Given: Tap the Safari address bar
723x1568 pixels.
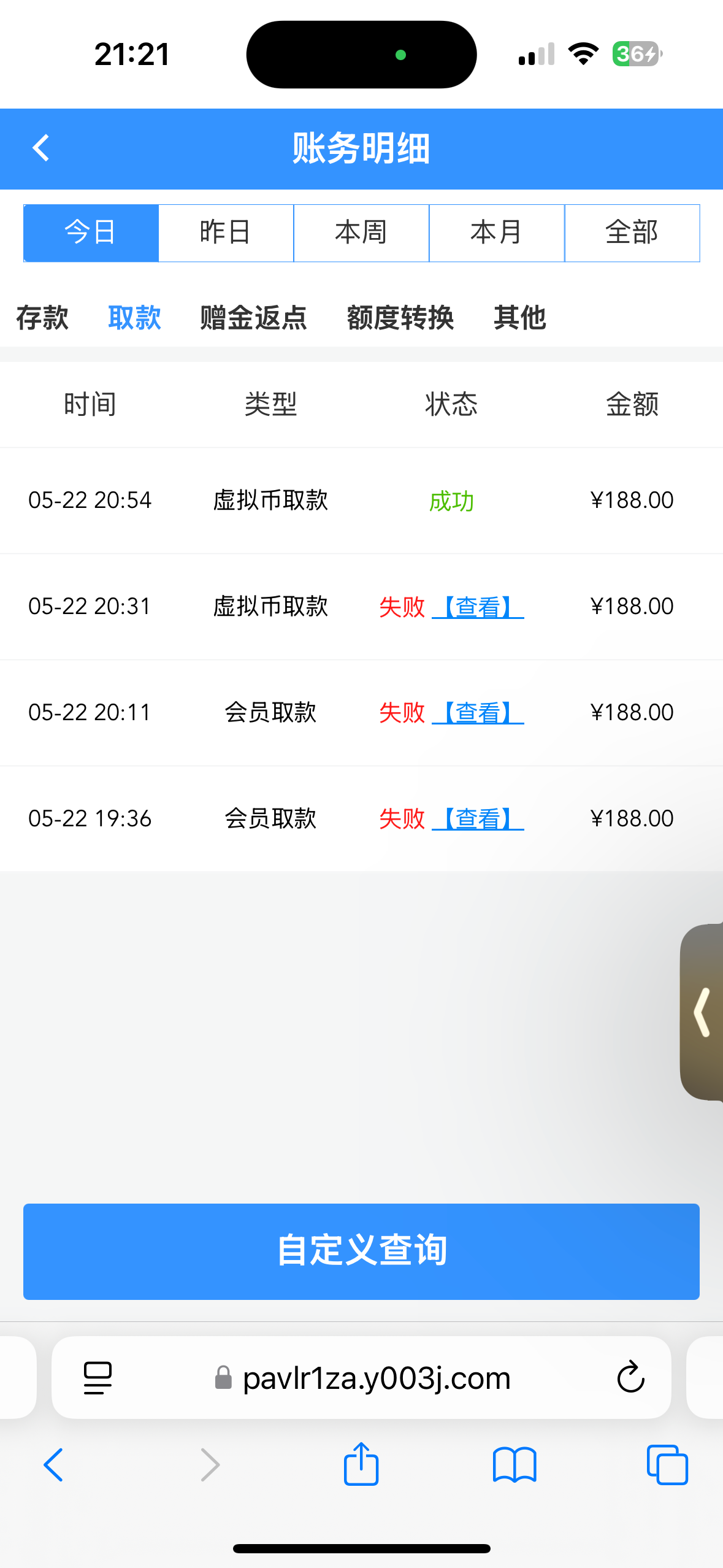Looking at the screenshot, I should coord(376,1377).
